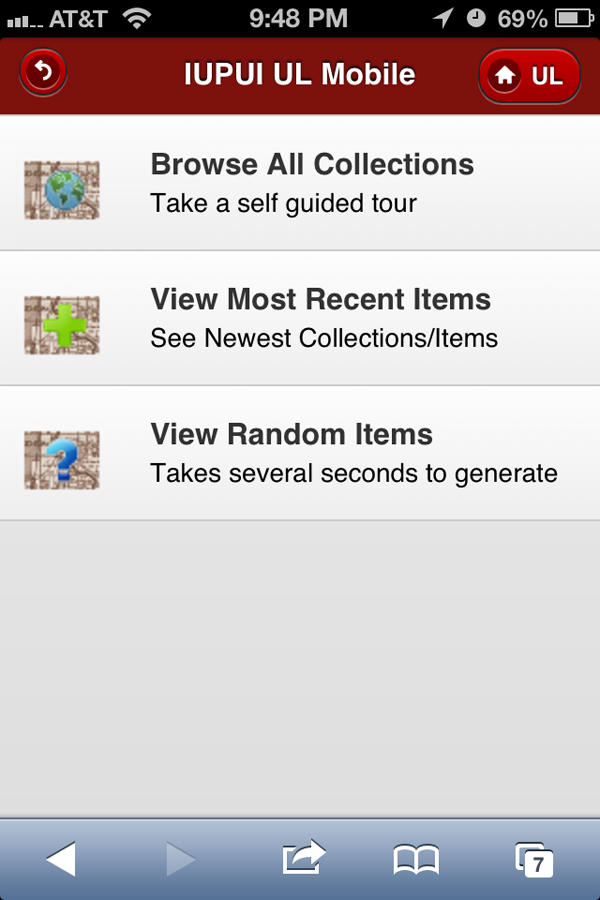Go back in the Safari toolbar
The image size is (600, 900).
[61, 858]
